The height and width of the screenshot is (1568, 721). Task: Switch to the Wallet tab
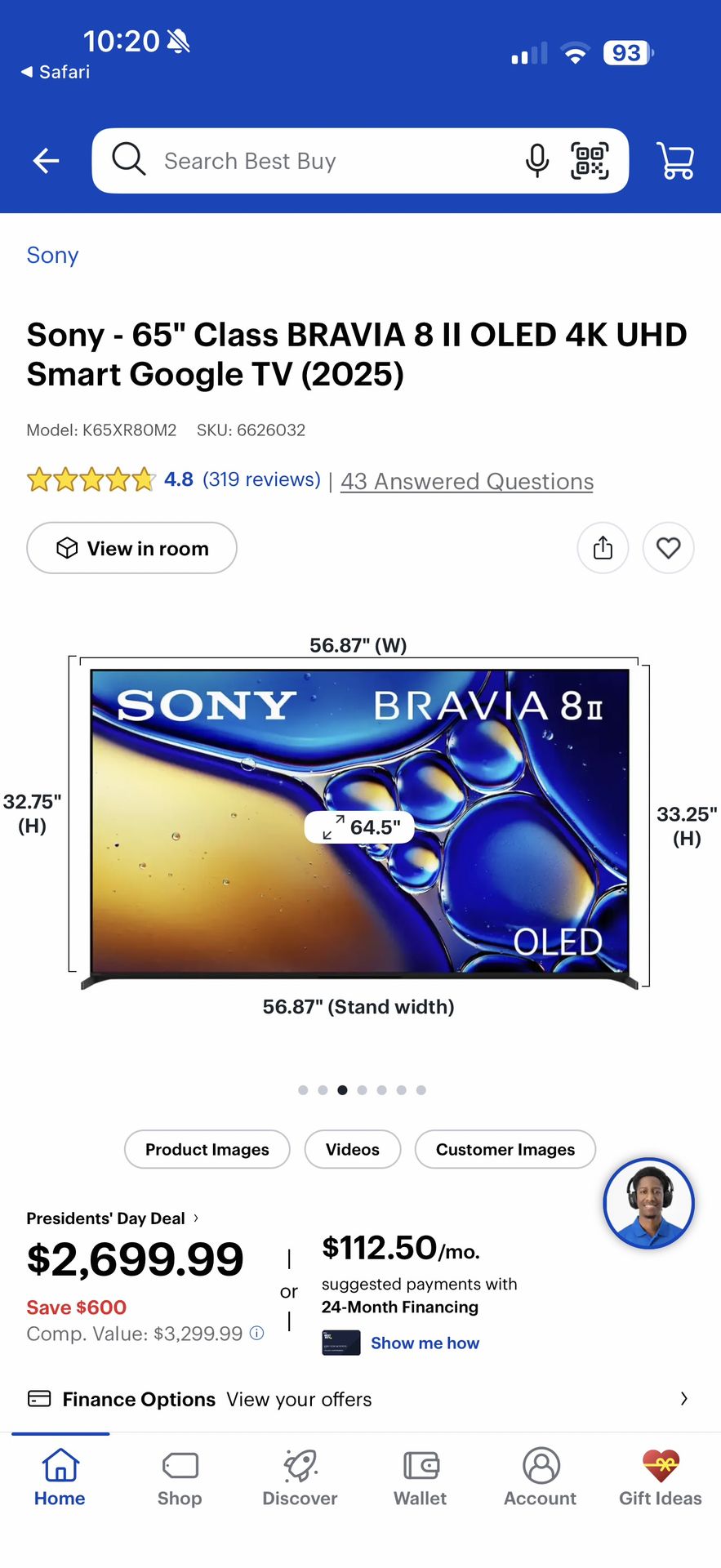point(420,1477)
